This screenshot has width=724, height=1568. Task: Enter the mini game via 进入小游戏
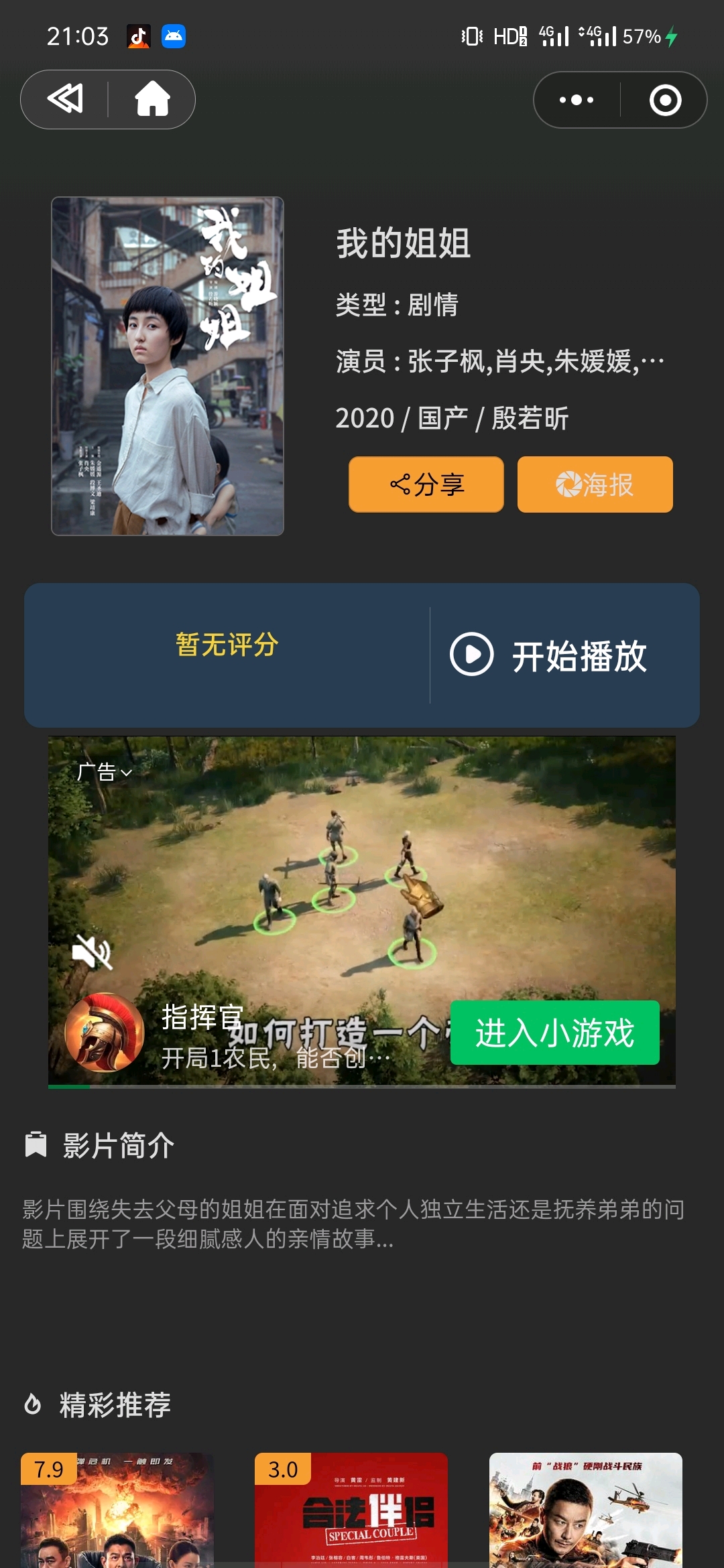(554, 1033)
